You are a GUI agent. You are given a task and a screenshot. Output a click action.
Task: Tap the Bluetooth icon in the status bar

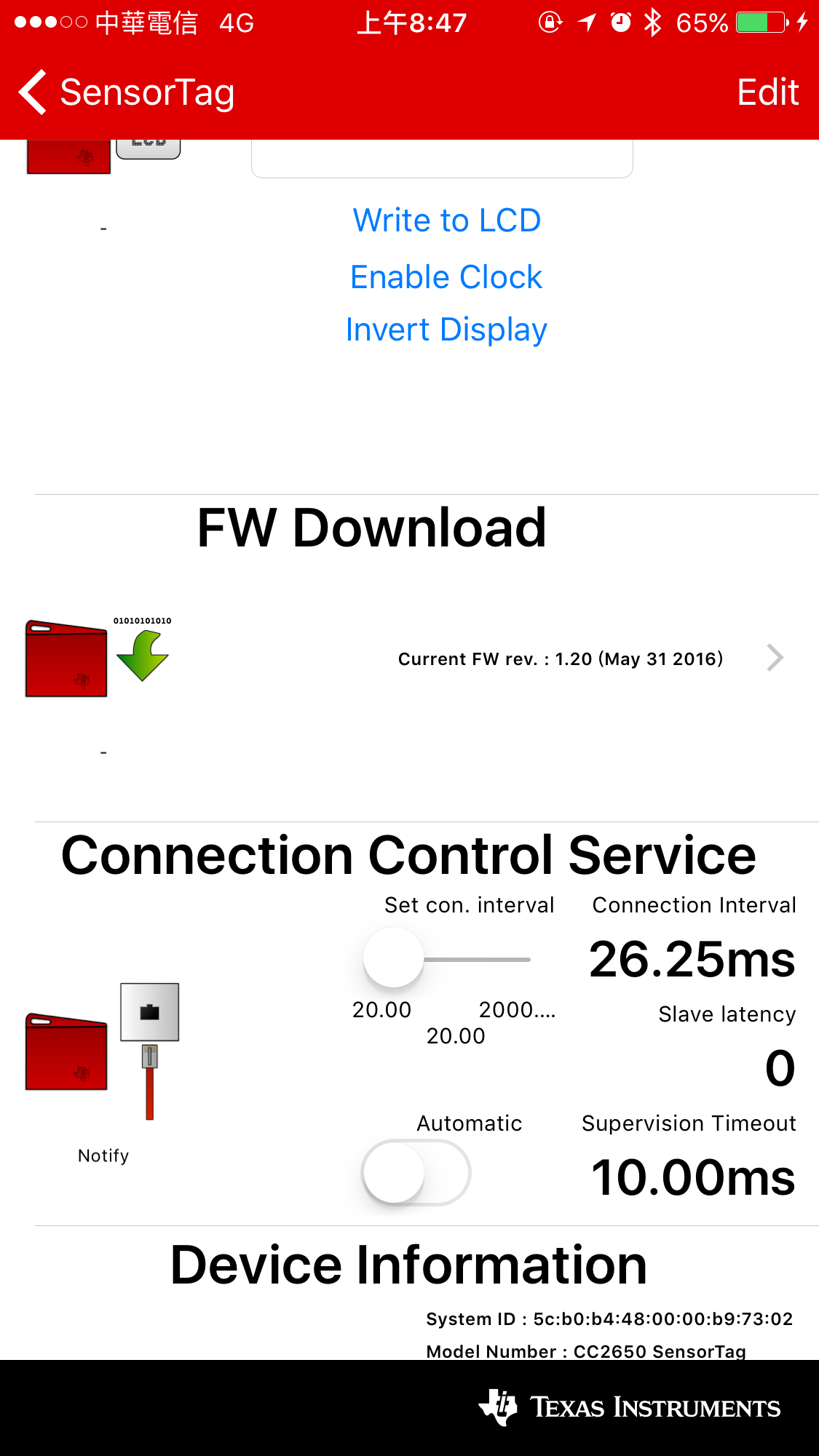pyautogui.click(x=650, y=23)
